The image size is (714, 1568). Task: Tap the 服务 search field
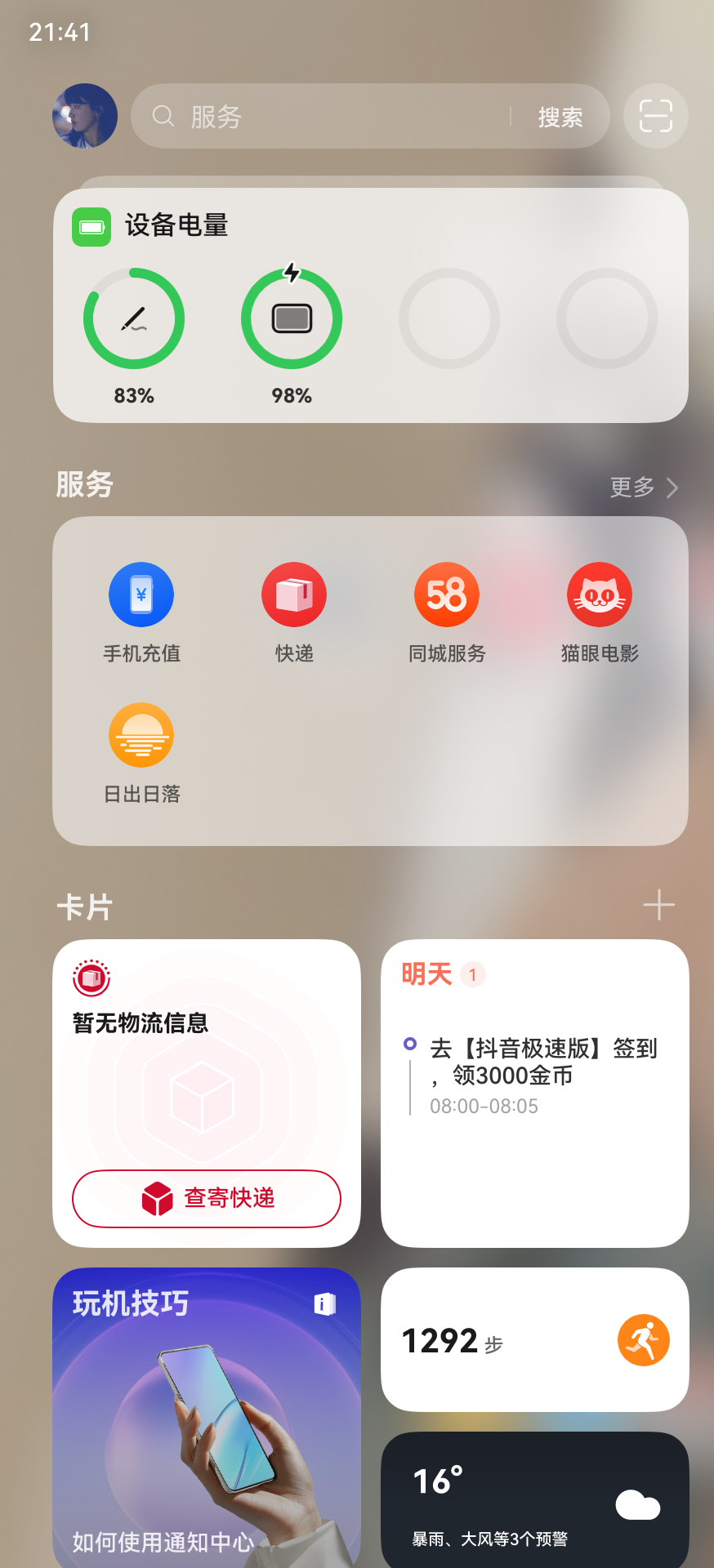pos(327,117)
